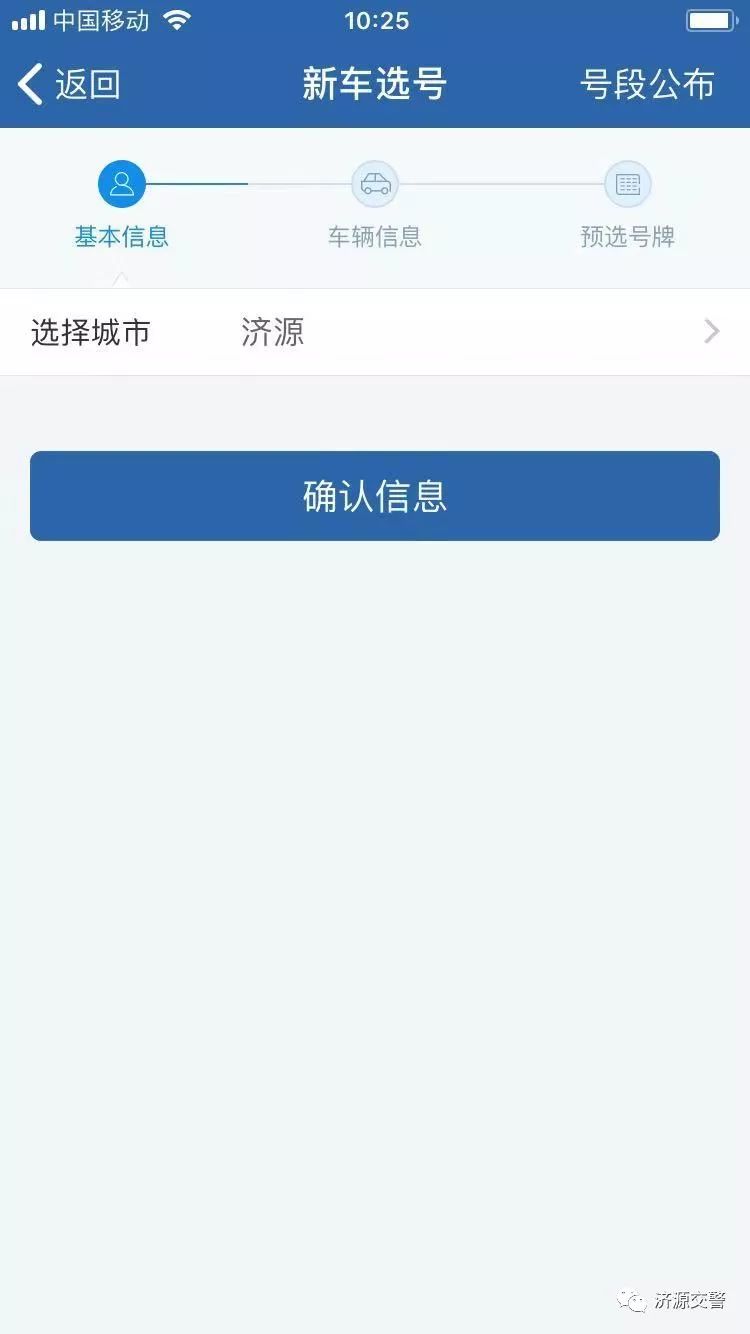Click the step progress line between stages
750x1334 pixels.
click(248, 184)
